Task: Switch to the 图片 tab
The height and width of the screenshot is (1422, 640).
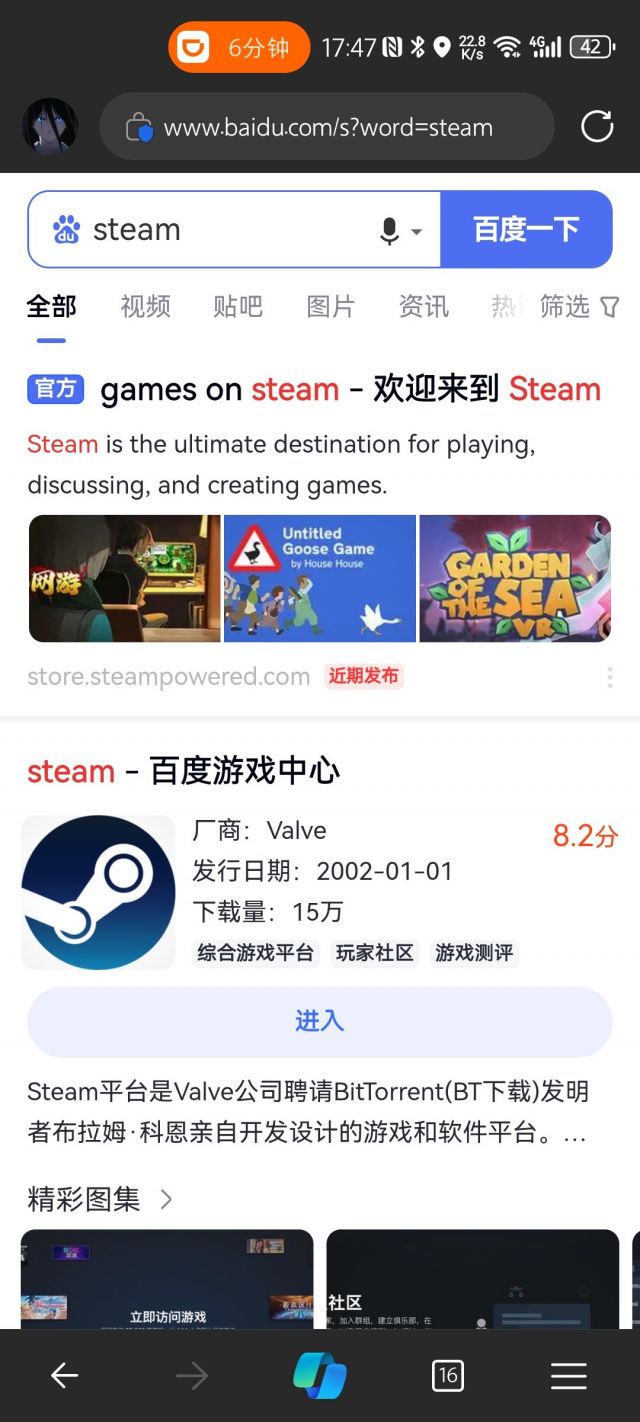Action: pos(330,306)
